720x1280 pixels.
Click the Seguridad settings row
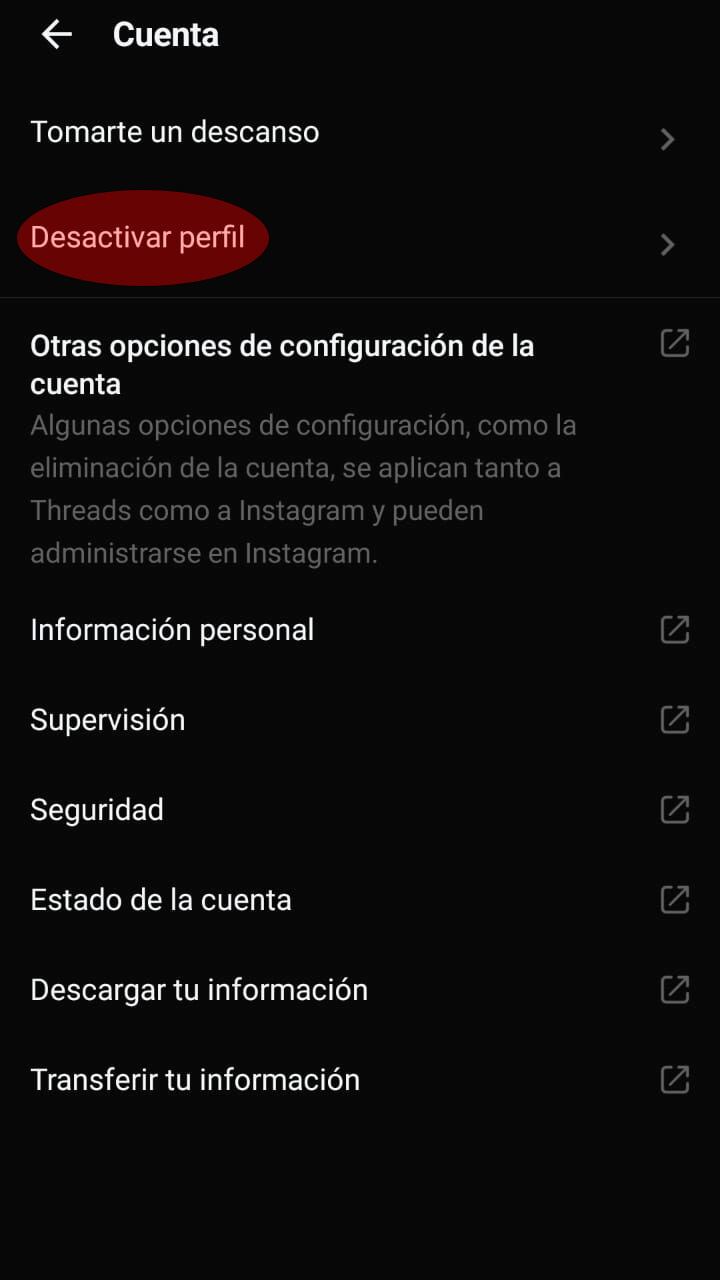point(97,810)
